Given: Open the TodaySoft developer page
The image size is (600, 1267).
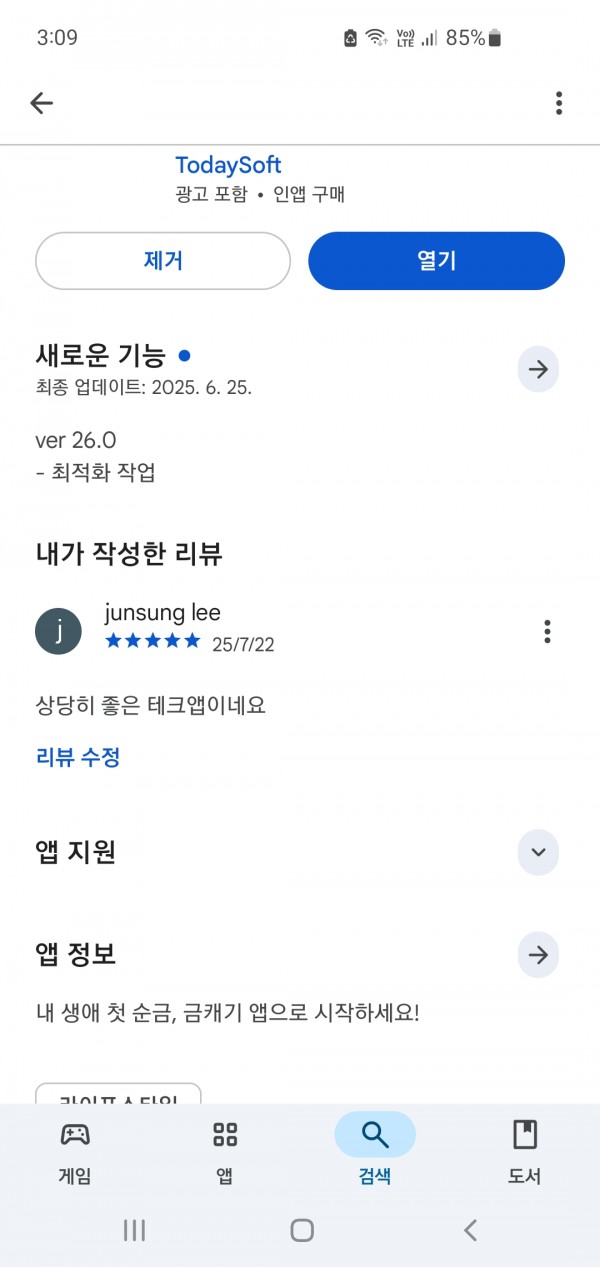Looking at the screenshot, I should [228, 165].
